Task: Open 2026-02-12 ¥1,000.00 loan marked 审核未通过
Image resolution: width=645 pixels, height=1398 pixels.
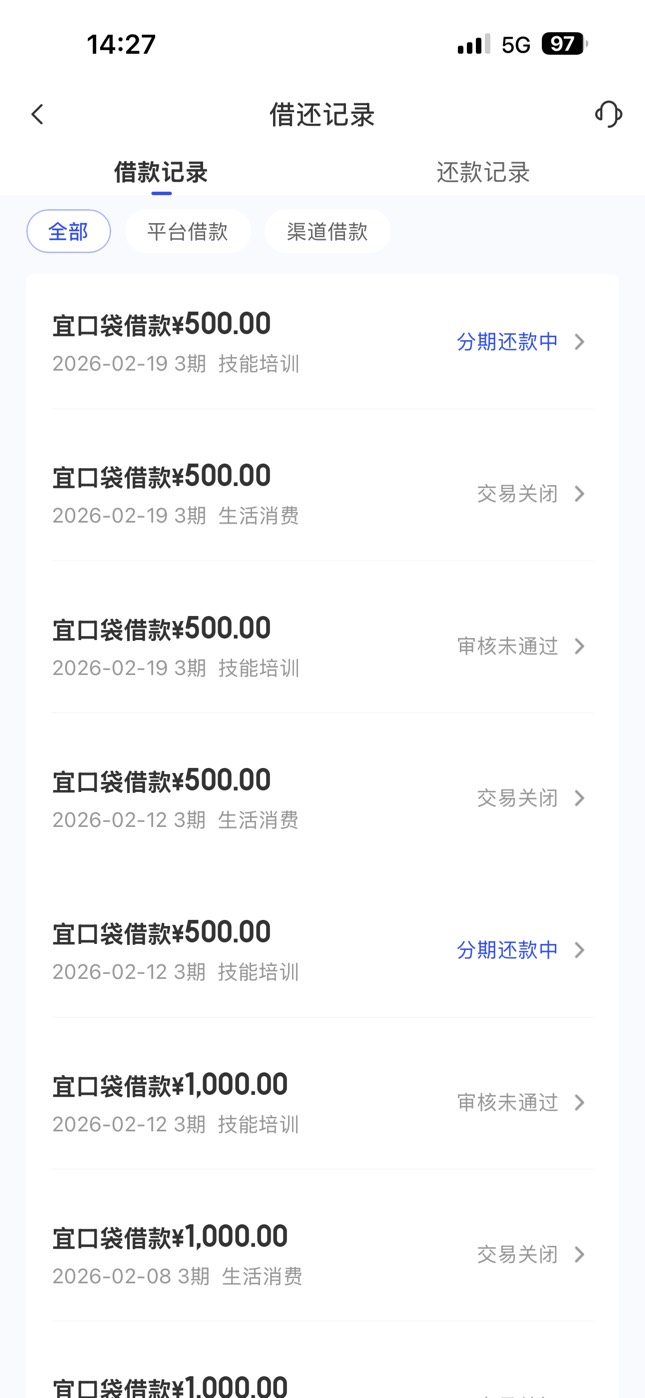Action: point(321,1102)
